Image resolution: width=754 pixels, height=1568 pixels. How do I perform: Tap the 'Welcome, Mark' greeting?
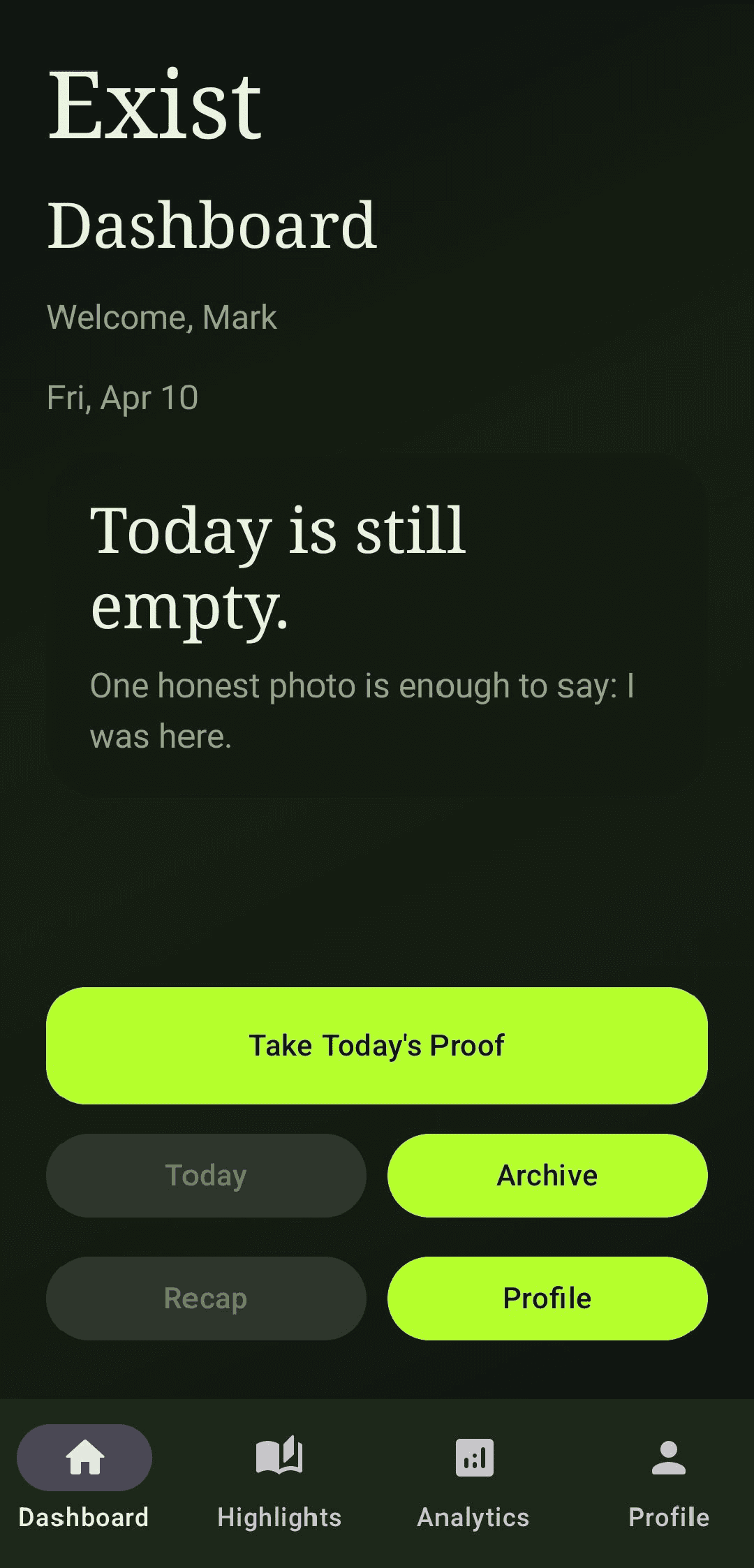pos(163,317)
